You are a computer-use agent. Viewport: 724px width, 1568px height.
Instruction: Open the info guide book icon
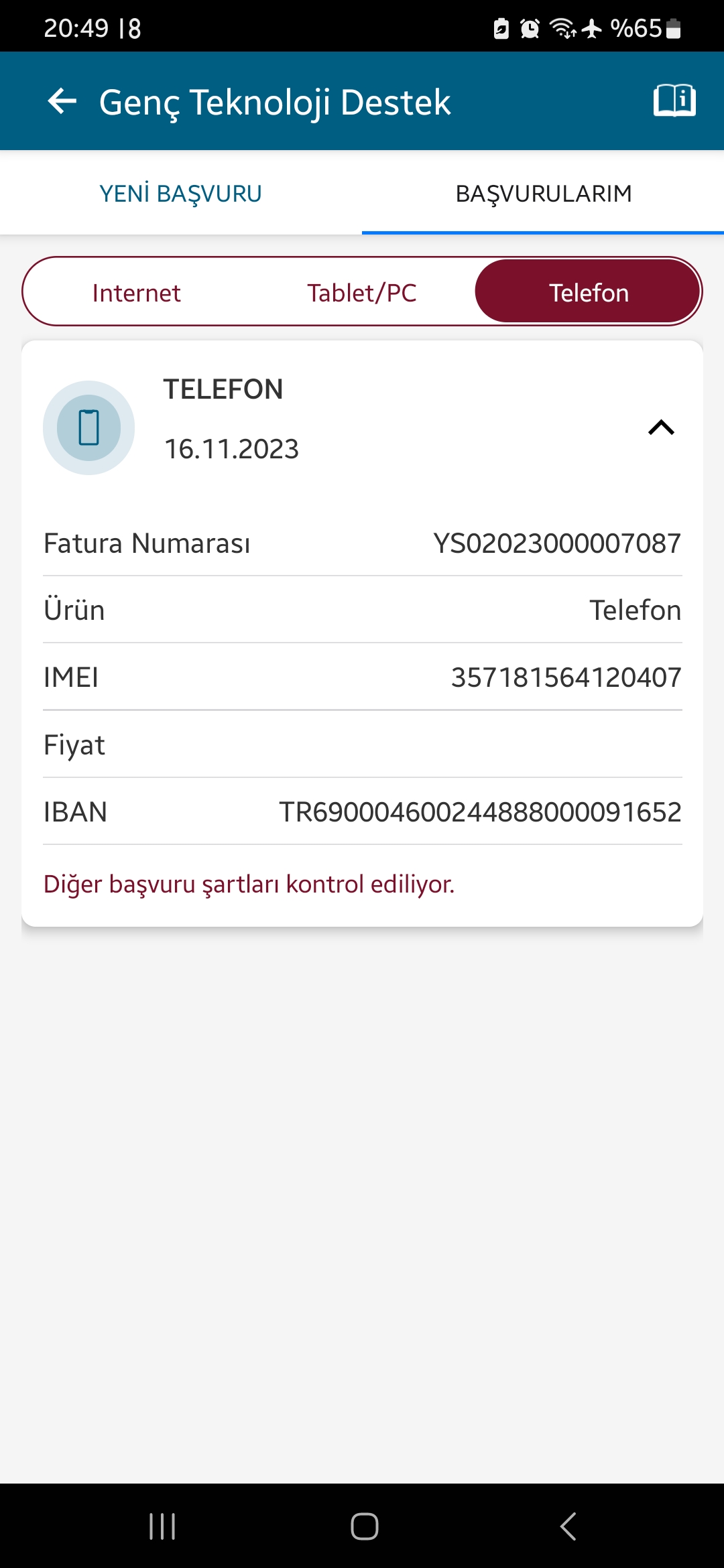click(674, 101)
